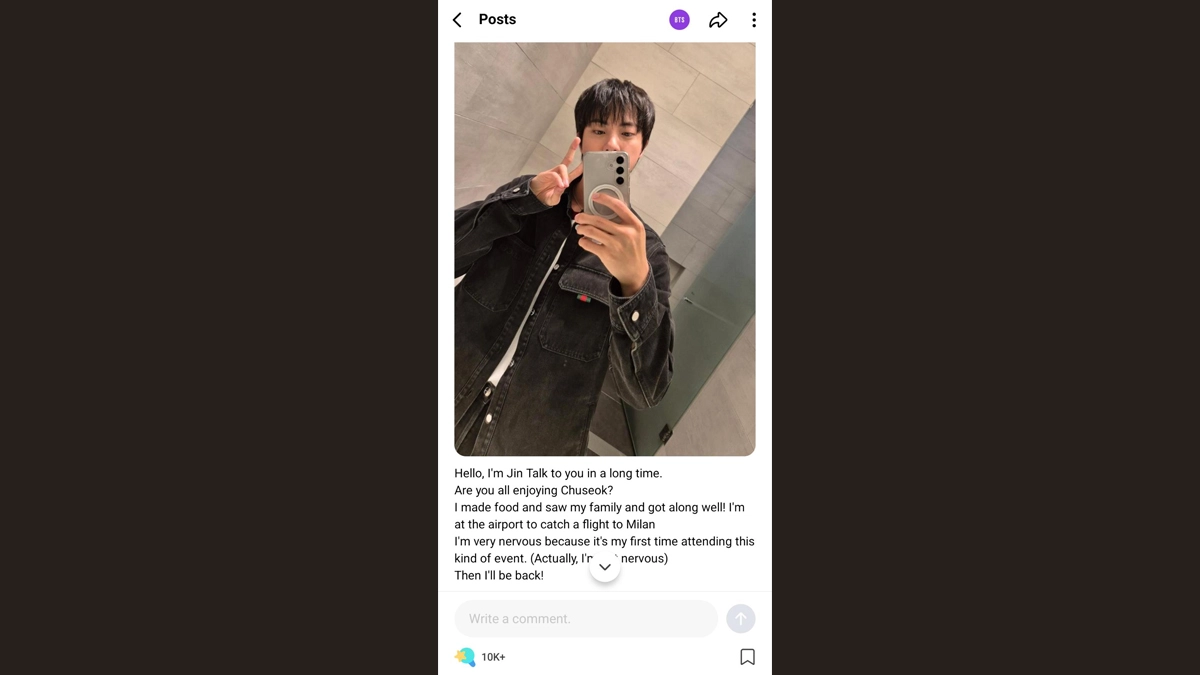This screenshot has height=675, width=1200.
Task: Go back from Posts
Action: coord(457,20)
